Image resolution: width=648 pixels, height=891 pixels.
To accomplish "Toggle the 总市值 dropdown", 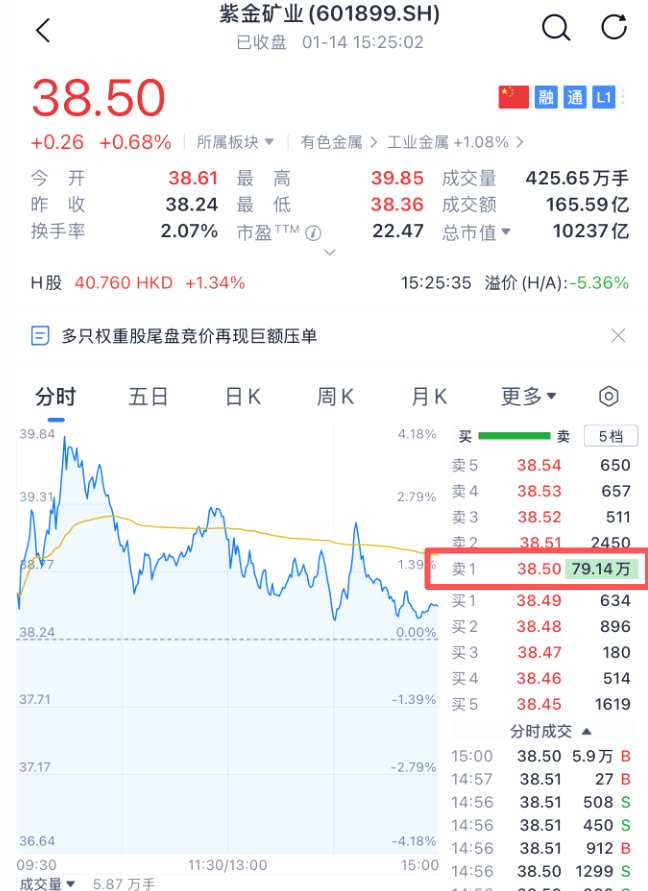I will click(x=477, y=231).
